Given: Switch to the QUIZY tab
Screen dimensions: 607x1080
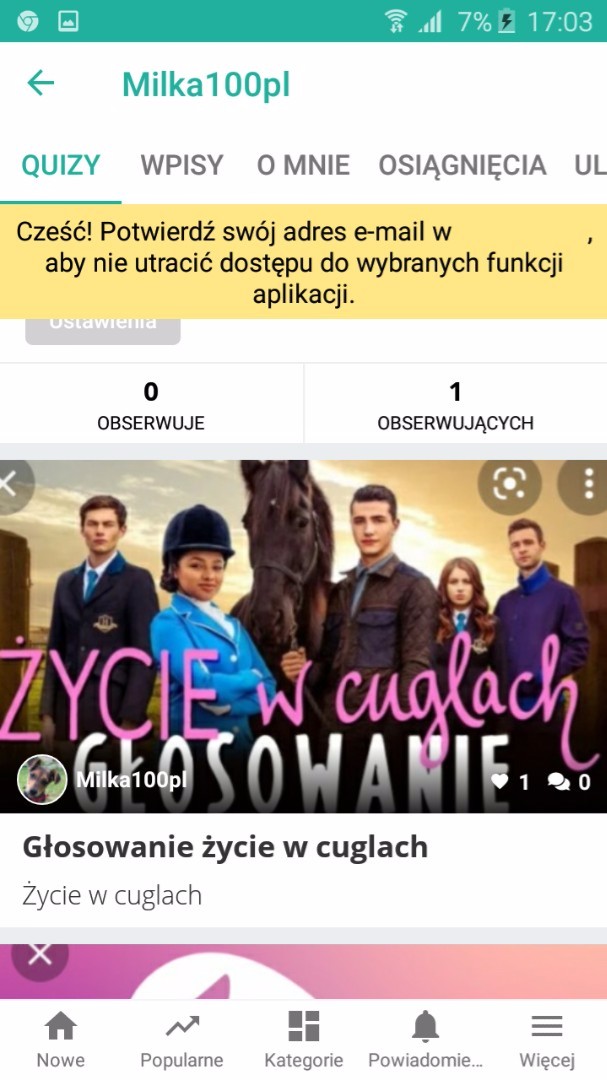Looking at the screenshot, I should click(61, 165).
